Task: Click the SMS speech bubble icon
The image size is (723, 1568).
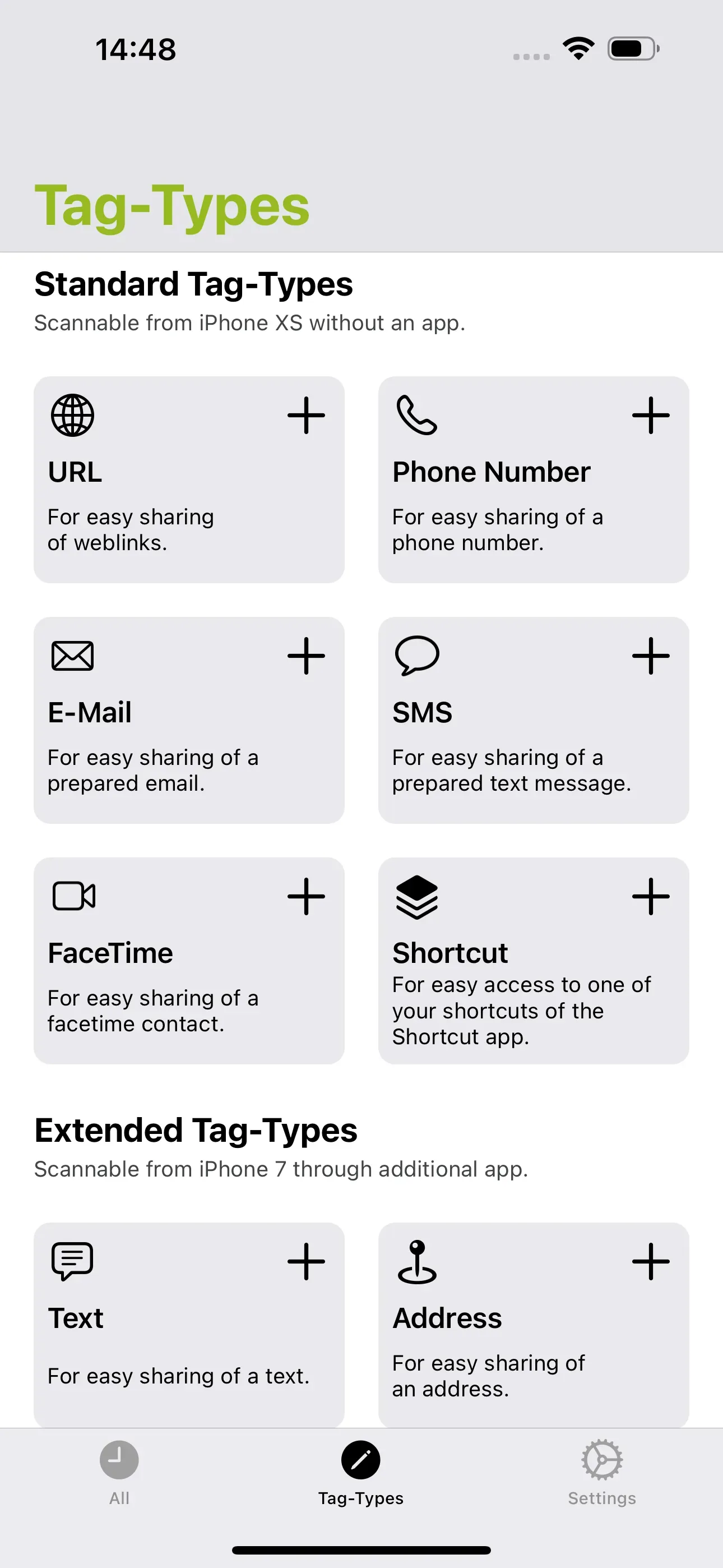Action: click(x=418, y=656)
